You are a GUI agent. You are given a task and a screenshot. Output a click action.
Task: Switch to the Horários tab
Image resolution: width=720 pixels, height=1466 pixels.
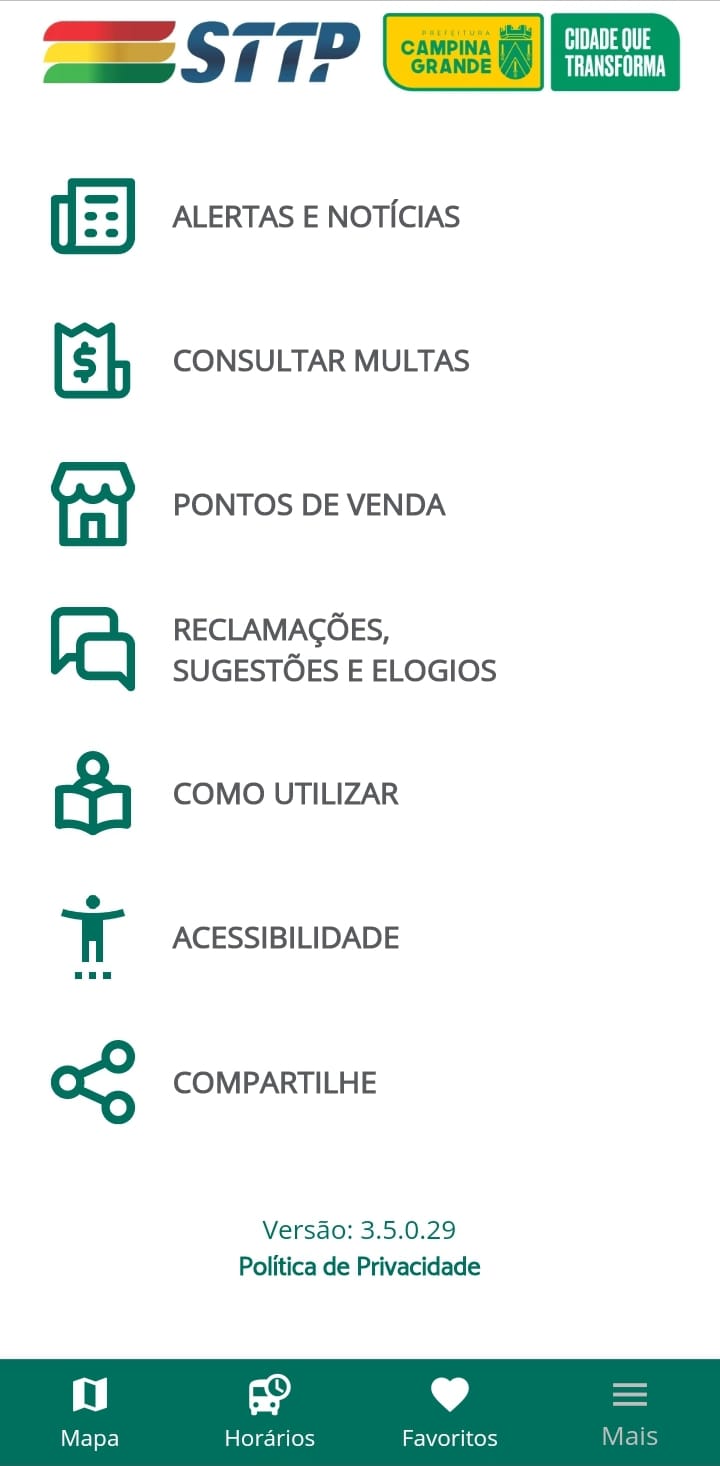(270, 1412)
